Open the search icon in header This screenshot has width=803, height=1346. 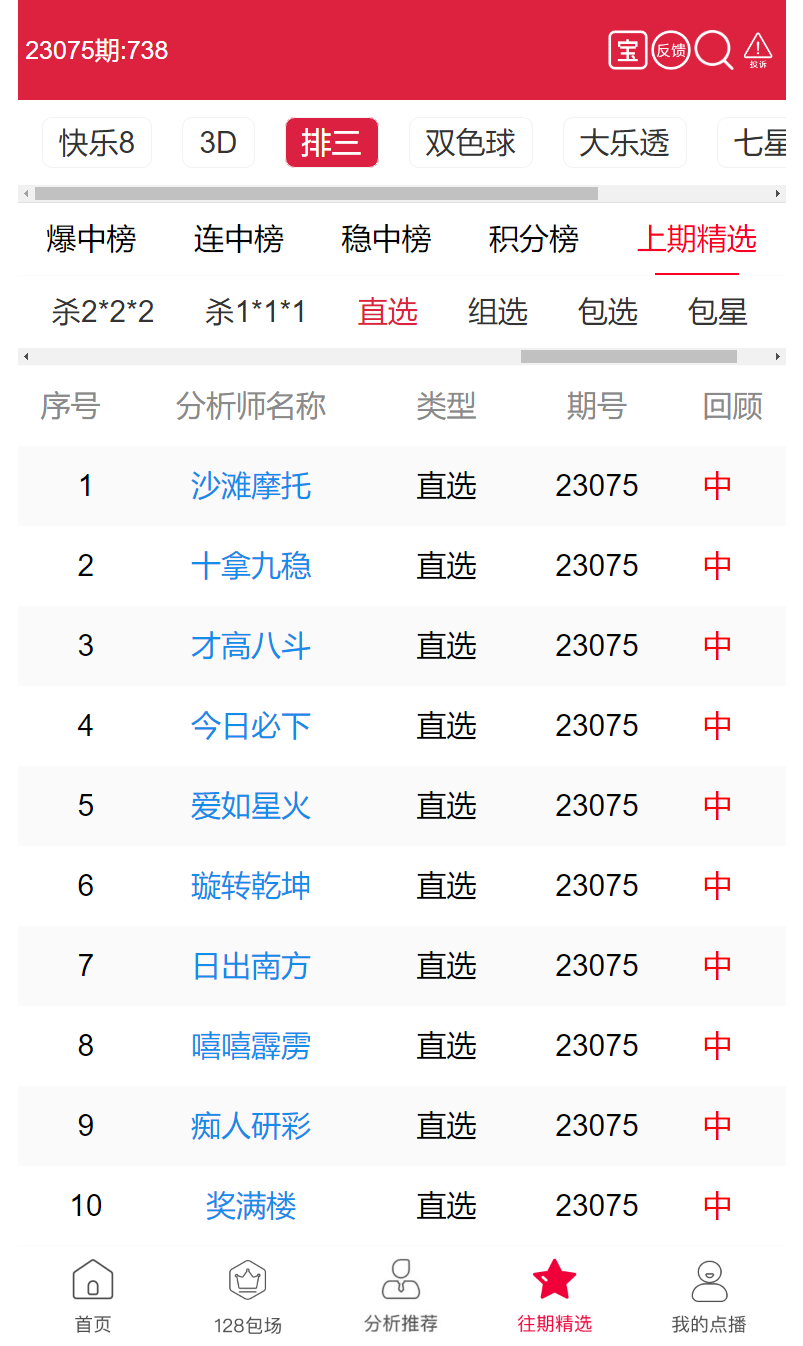(714, 50)
